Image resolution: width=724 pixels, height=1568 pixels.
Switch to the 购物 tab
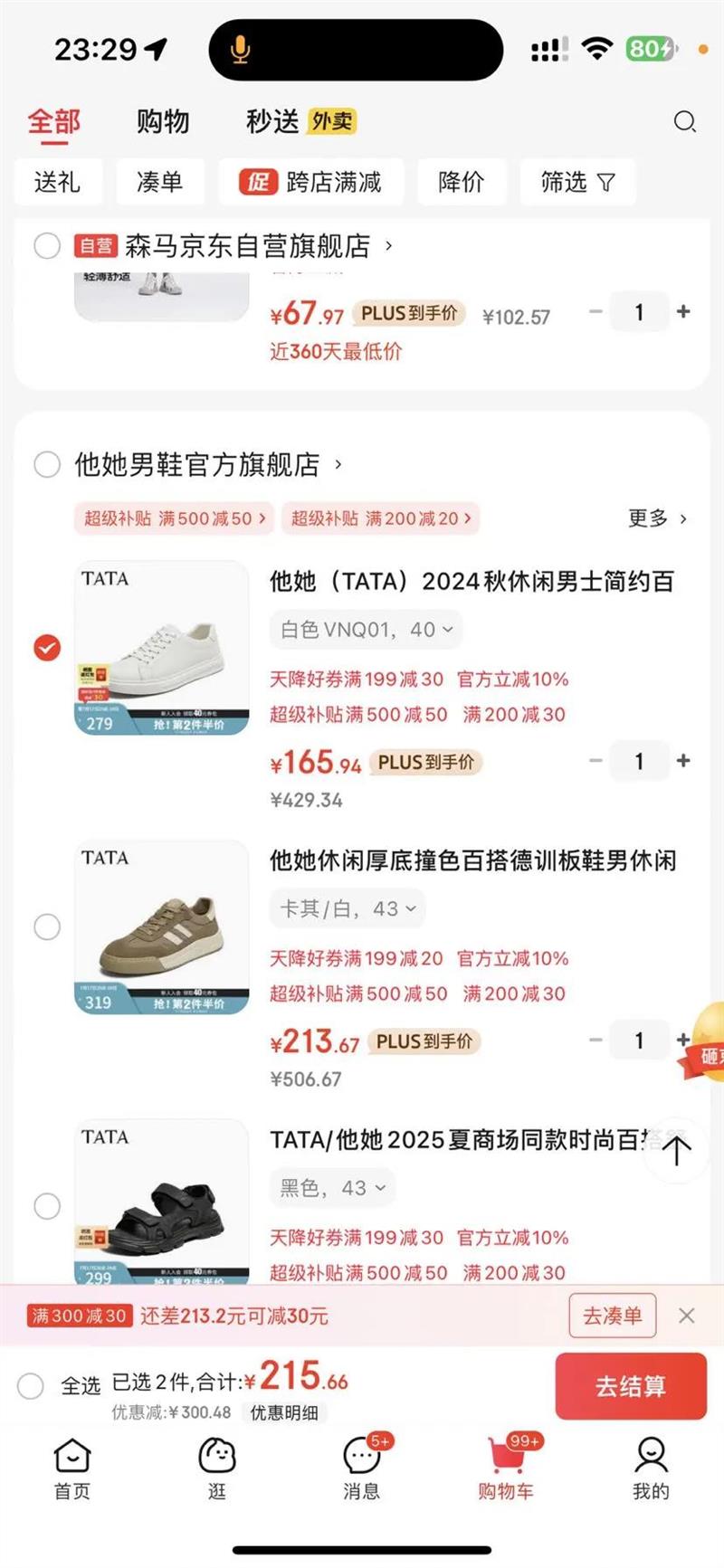(163, 121)
